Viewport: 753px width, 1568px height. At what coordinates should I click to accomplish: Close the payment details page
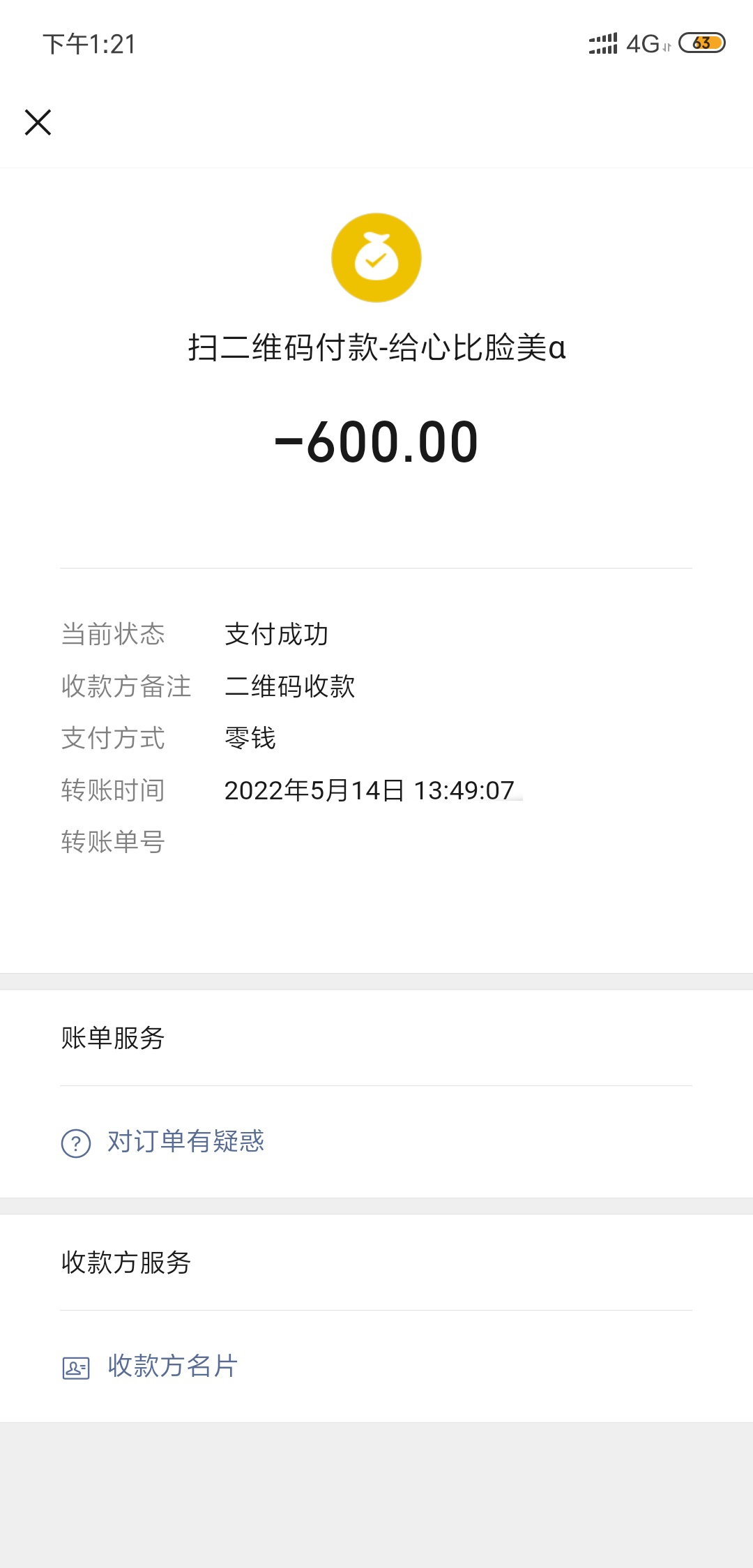tap(38, 122)
